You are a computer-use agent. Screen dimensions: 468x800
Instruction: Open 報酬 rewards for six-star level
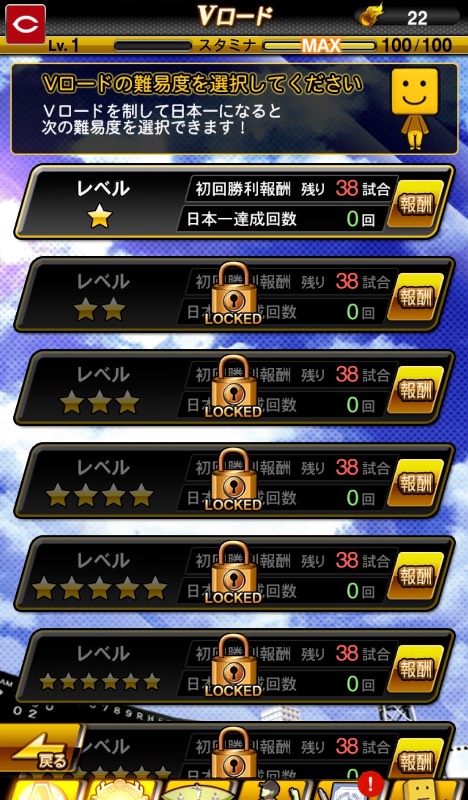(x=416, y=669)
